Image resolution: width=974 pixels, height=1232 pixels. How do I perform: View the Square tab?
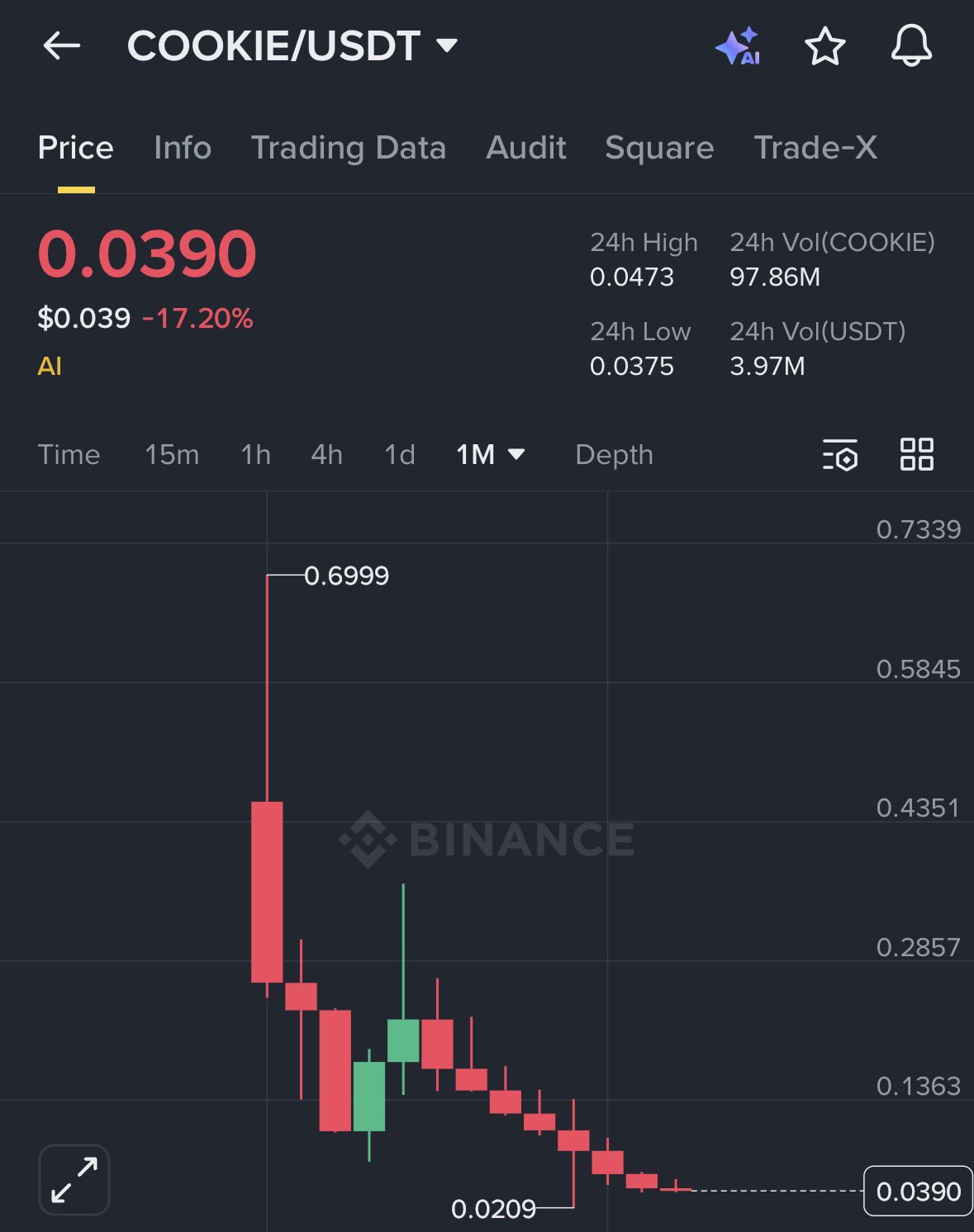pos(659,148)
